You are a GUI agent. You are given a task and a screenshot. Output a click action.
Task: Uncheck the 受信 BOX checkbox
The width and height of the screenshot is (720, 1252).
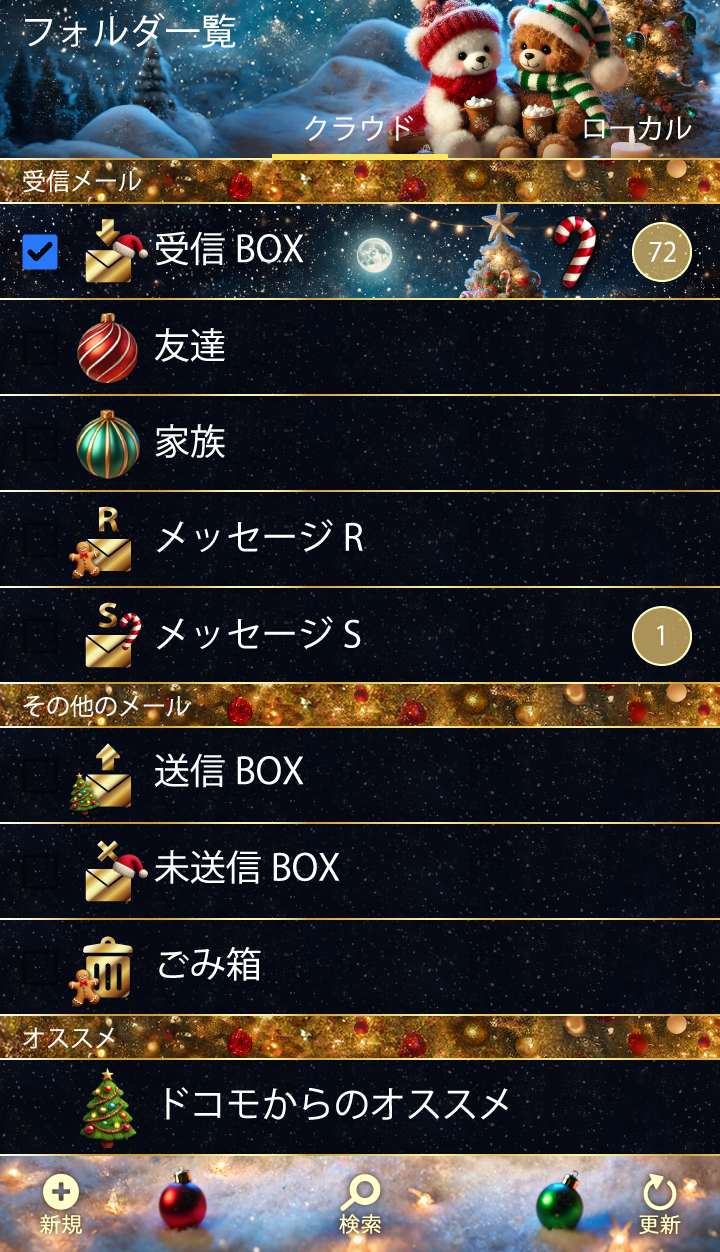point(40,252)
